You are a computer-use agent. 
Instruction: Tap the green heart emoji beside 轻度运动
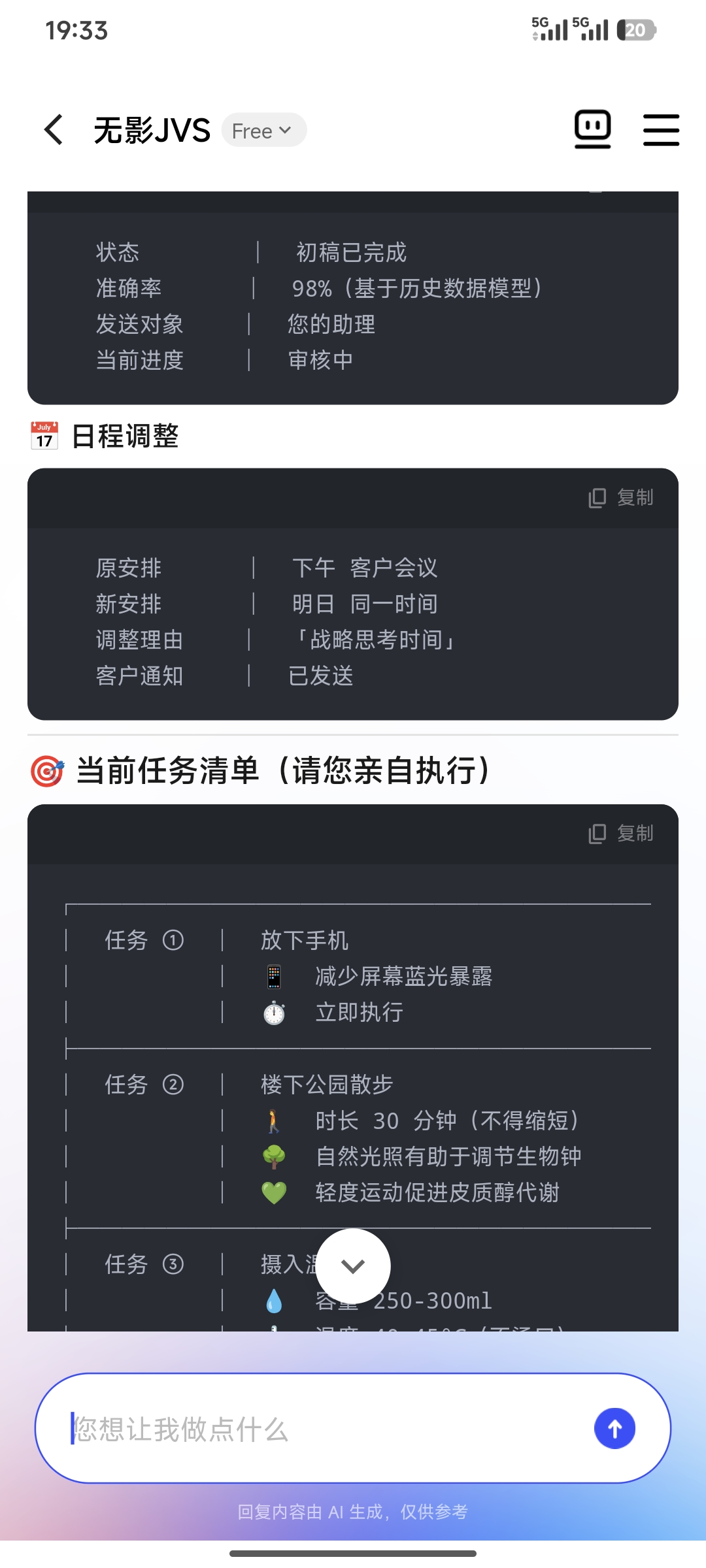point(274,1192)
